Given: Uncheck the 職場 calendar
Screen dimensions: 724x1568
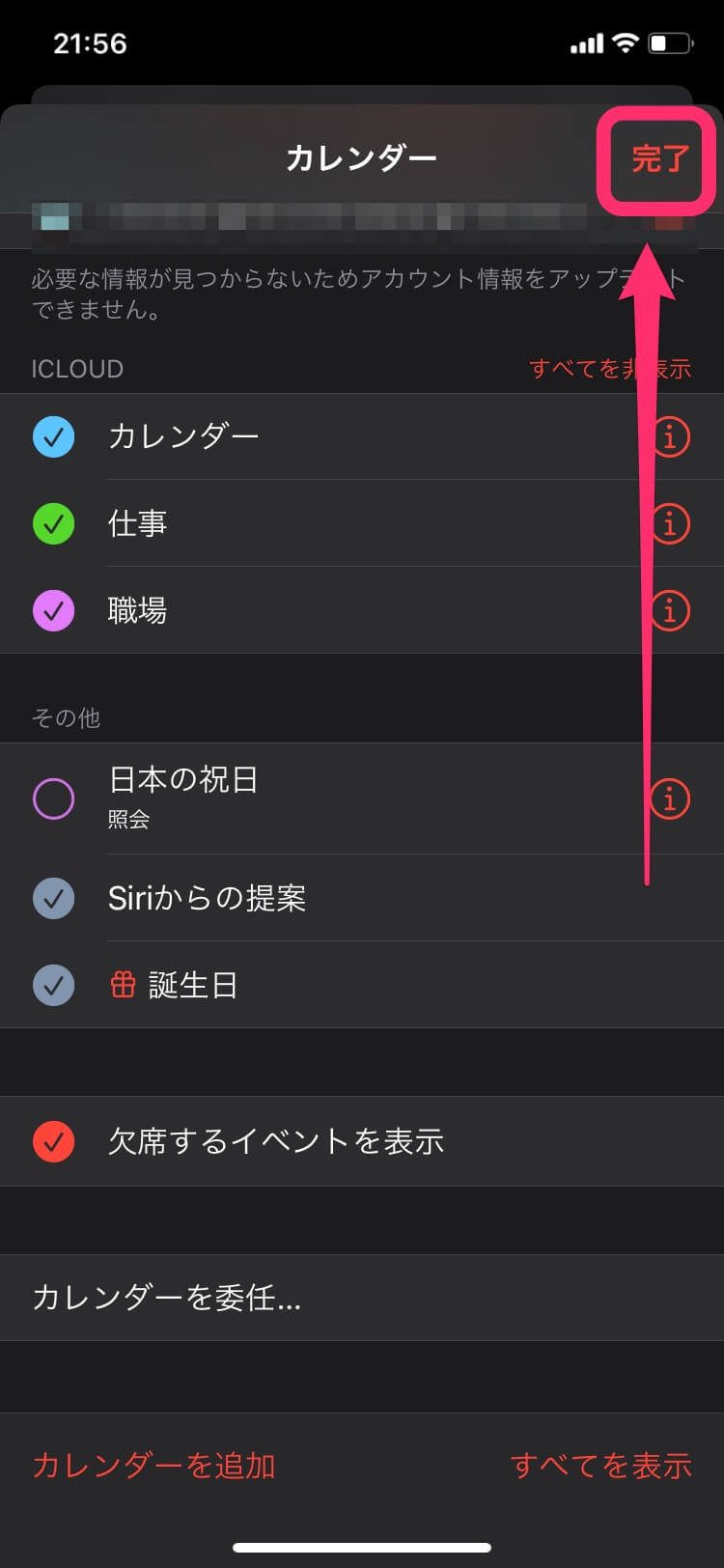Looking at the screenshot, I should point(54,610).
